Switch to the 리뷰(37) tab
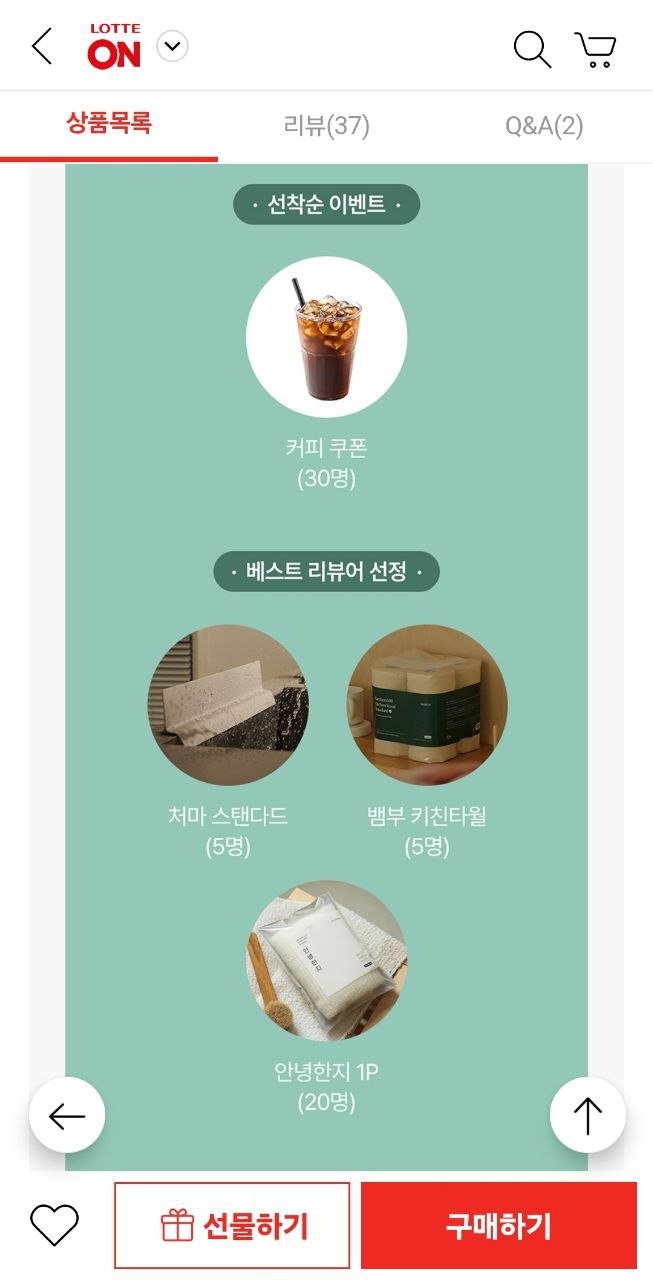Screen dimensions: 653x1280 [326, 126]
